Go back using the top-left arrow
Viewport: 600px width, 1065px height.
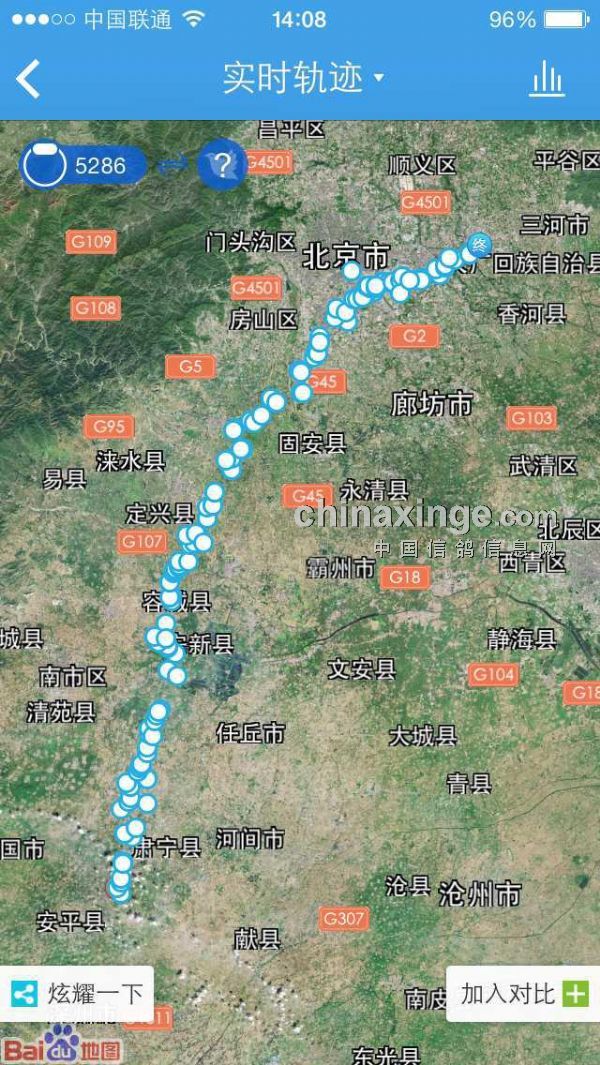(x=29, y=78)
